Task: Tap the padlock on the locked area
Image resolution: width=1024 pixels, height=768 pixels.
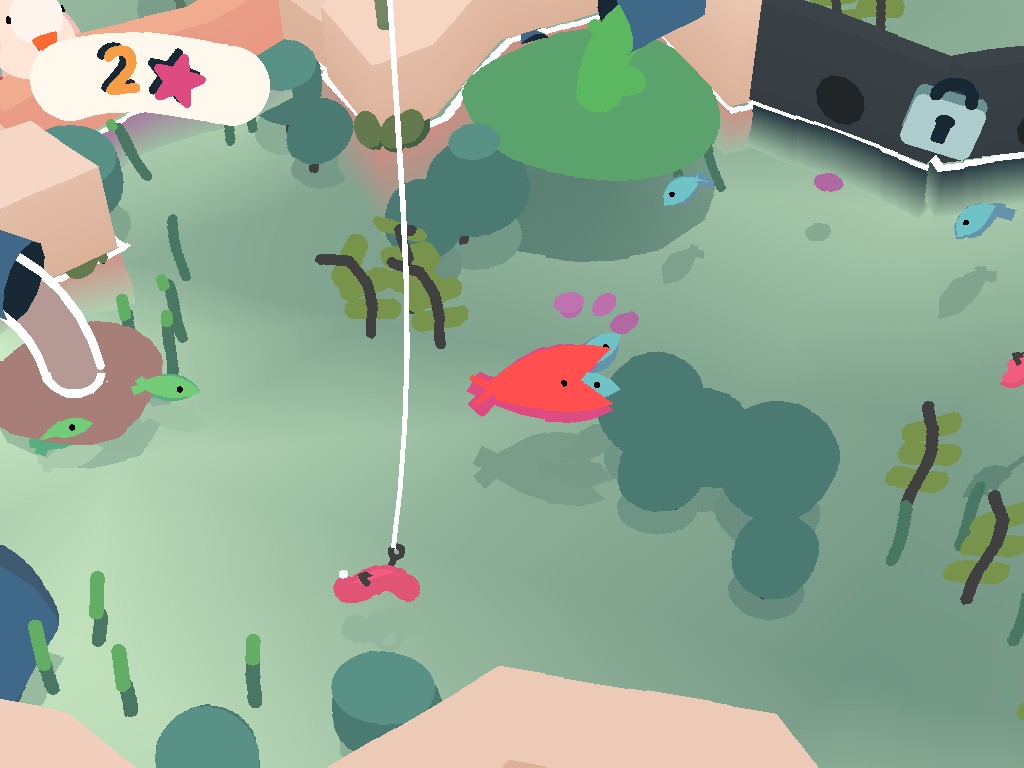Action: click(941, 122)
